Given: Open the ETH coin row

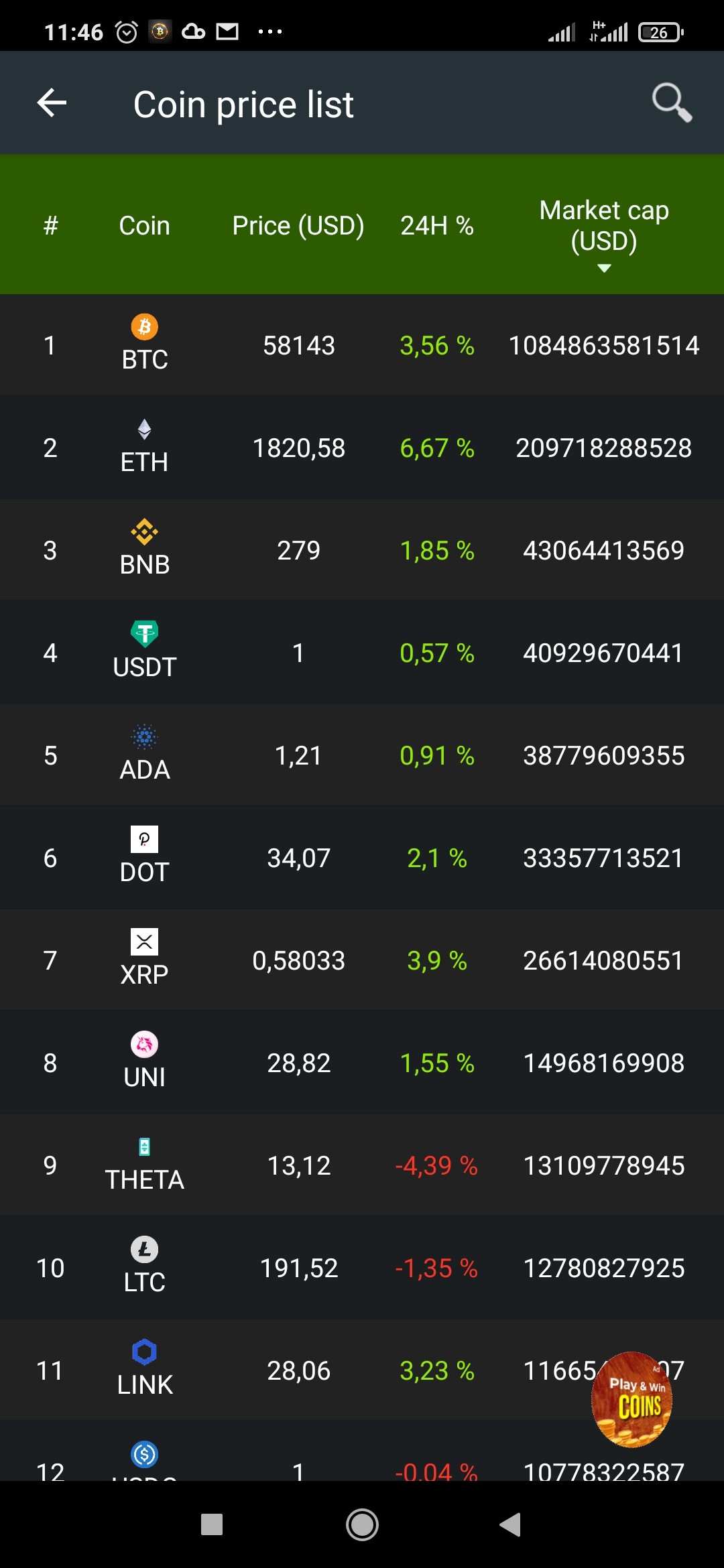Looking at the screenshot, I should [x=362, y=448].
